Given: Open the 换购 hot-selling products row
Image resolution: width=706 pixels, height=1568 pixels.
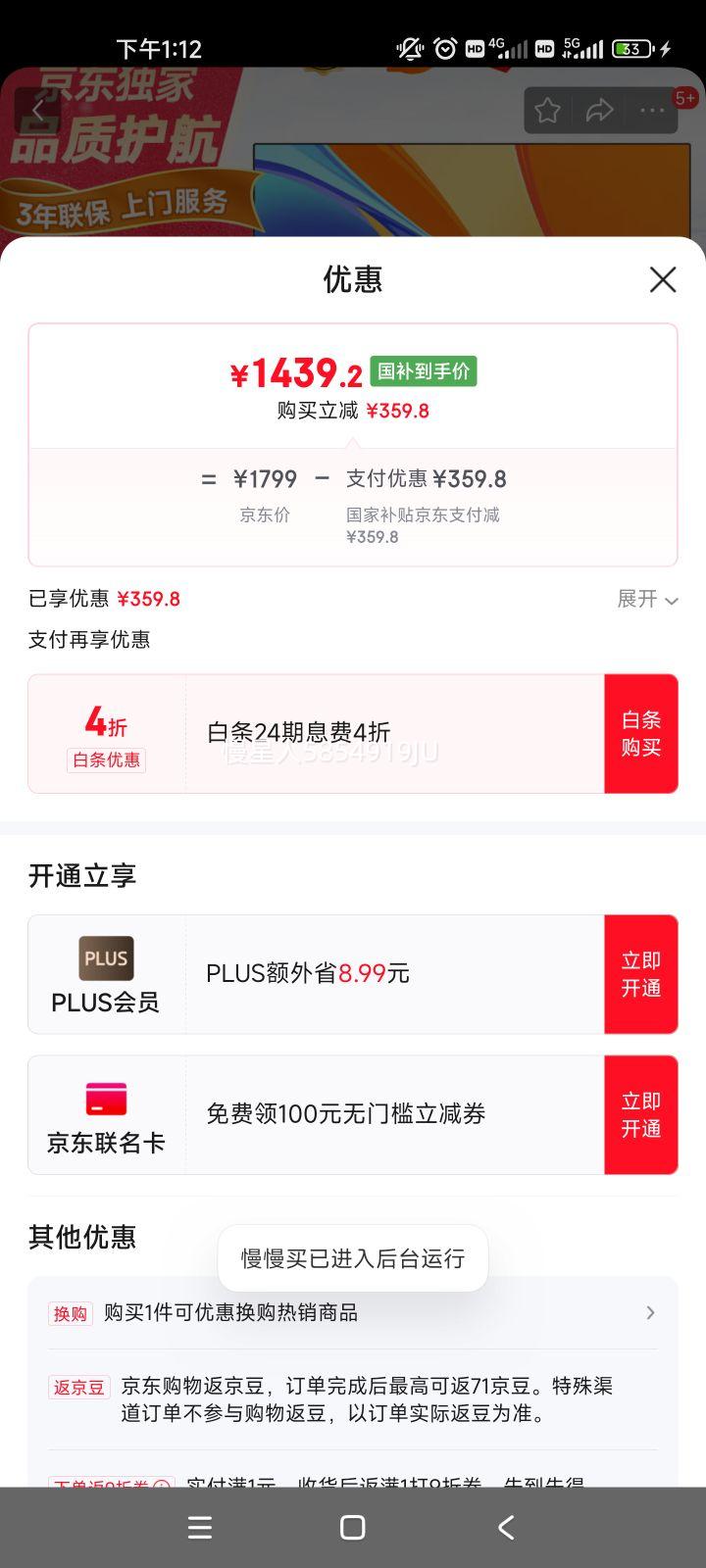Looking at the screenshot, I should (353, 1312).
